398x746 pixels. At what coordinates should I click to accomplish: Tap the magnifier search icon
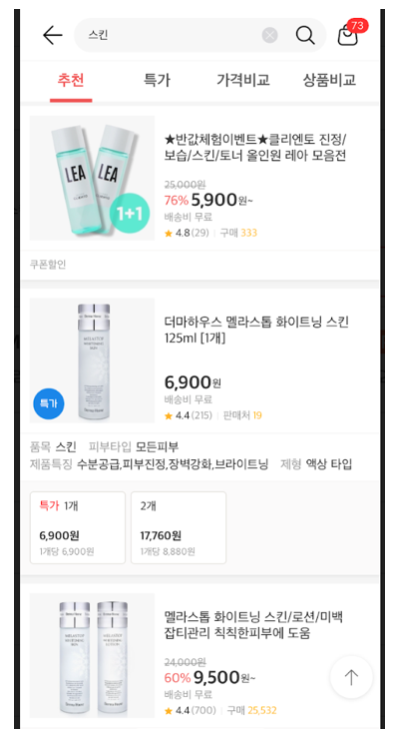[x=305, y=35]
